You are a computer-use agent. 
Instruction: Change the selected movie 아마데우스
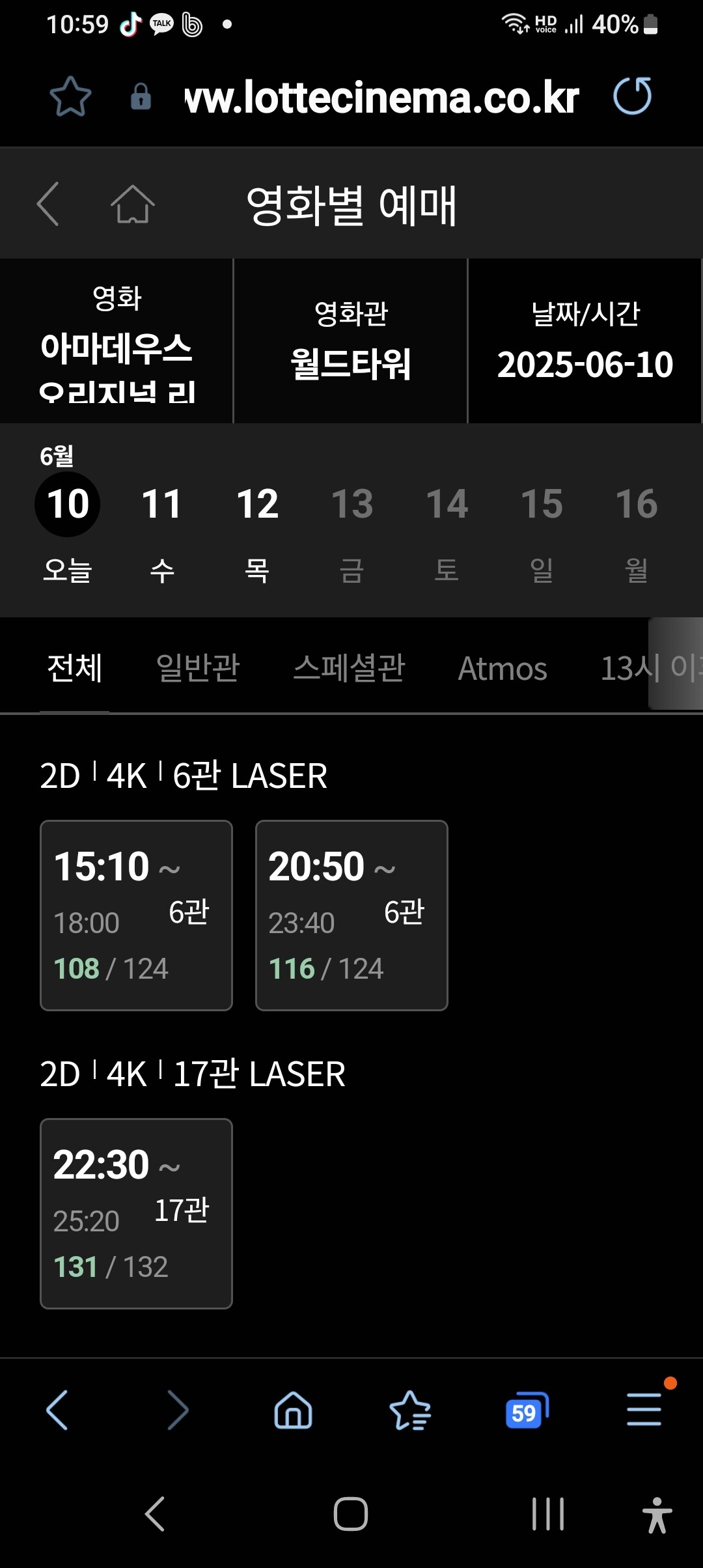(117, 342)
